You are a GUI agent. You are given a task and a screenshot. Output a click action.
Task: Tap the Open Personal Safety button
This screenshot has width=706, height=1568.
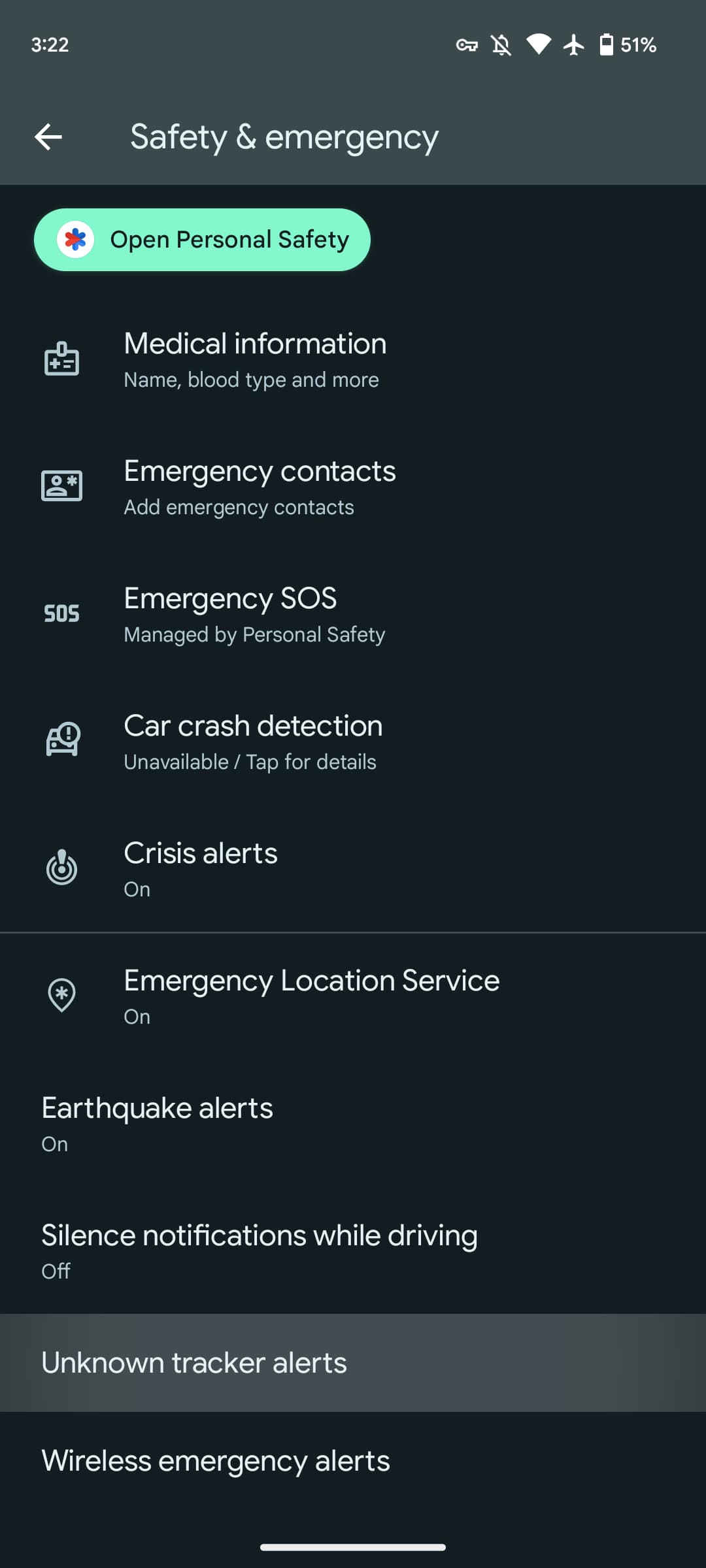click(202, 240)
